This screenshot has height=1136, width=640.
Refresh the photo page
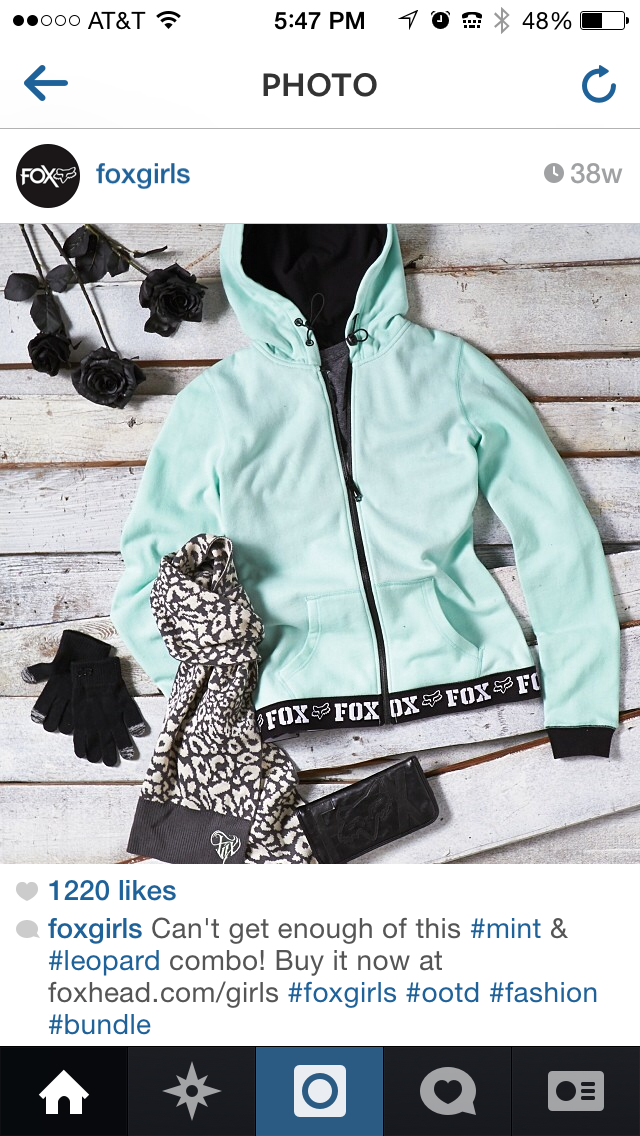tap(598, 86)
